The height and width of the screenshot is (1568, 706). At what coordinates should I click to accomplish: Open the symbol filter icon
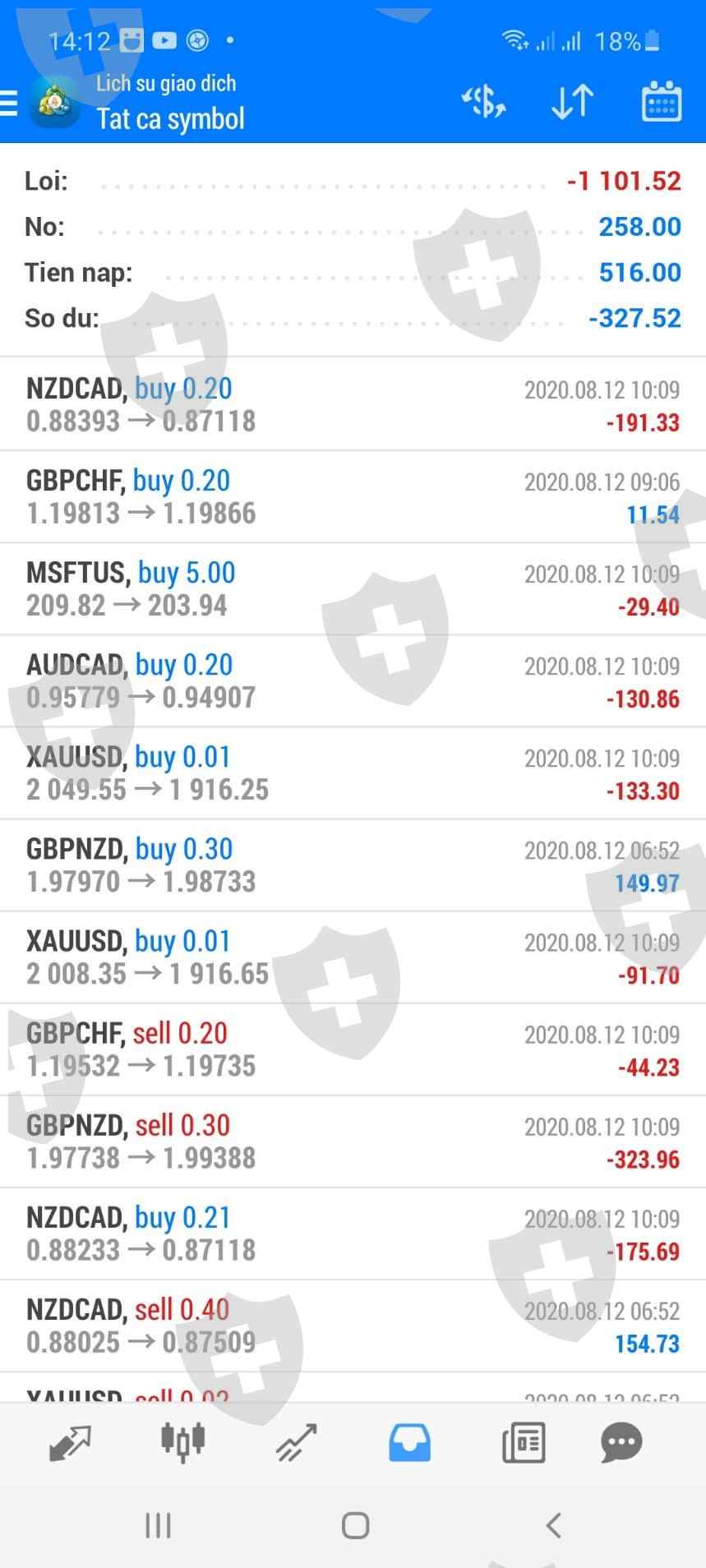click(x=484, y=103)
